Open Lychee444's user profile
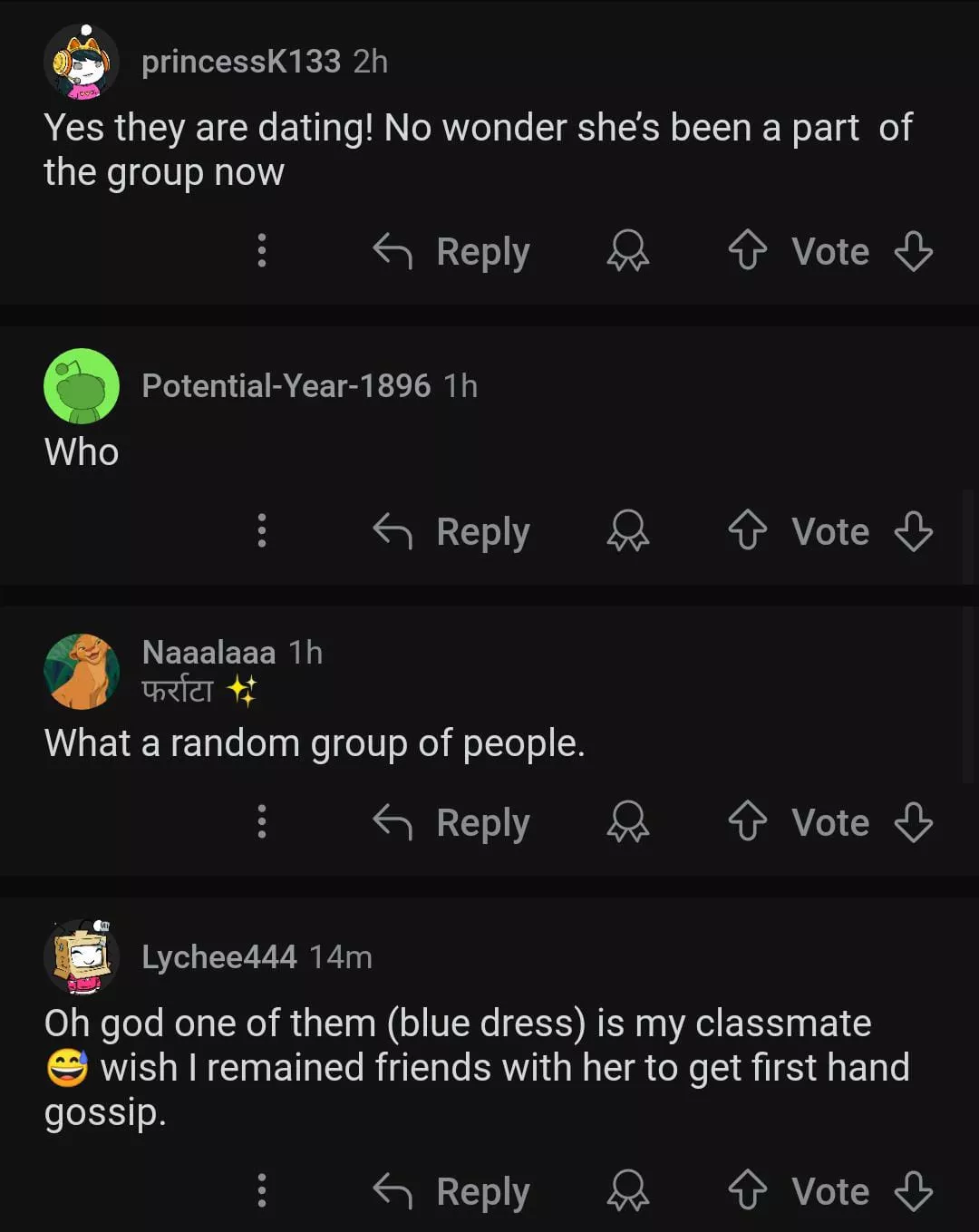This screenshot has width=979, height=1232. pyautogui.click(x=219, y=956)
